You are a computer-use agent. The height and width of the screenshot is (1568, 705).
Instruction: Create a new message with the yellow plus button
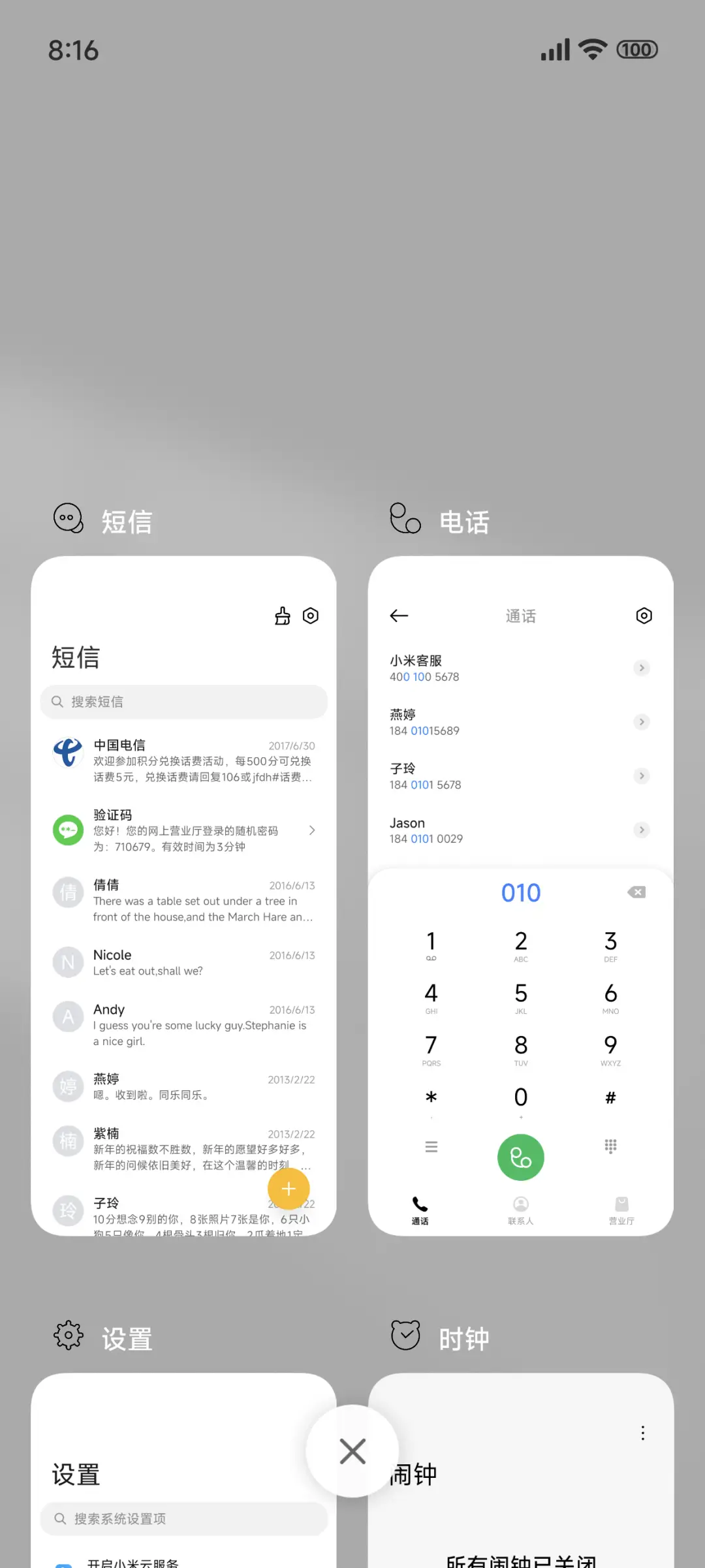click(289, 1189)
